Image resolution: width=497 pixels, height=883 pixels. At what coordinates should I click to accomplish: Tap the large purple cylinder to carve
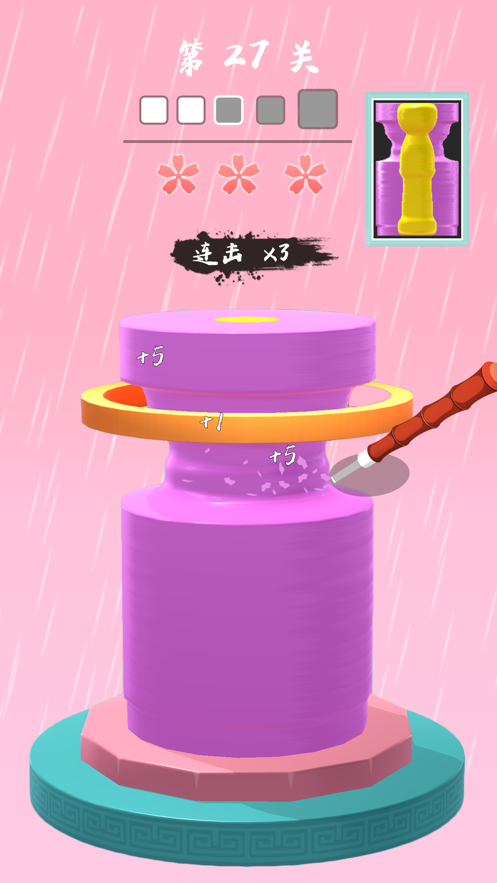point(248,533)
